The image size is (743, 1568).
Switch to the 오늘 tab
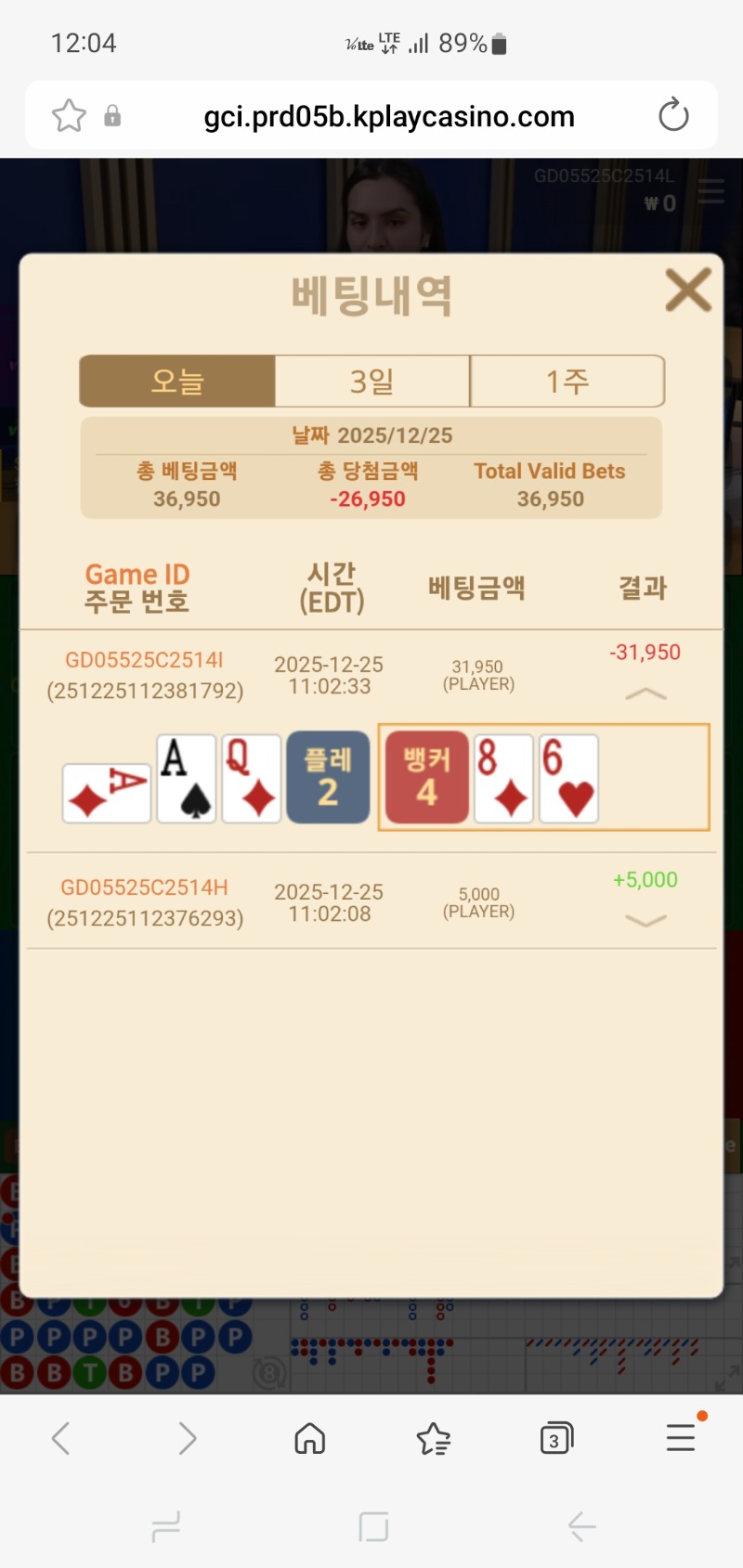(177, 382)
